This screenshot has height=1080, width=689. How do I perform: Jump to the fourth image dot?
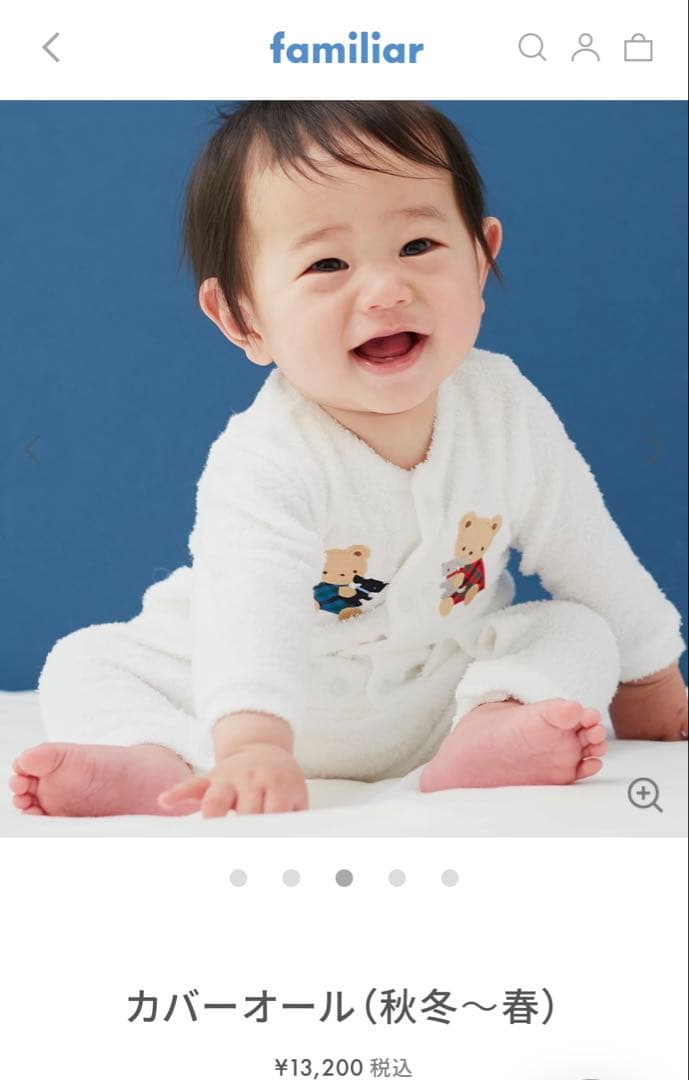[397, 878]
